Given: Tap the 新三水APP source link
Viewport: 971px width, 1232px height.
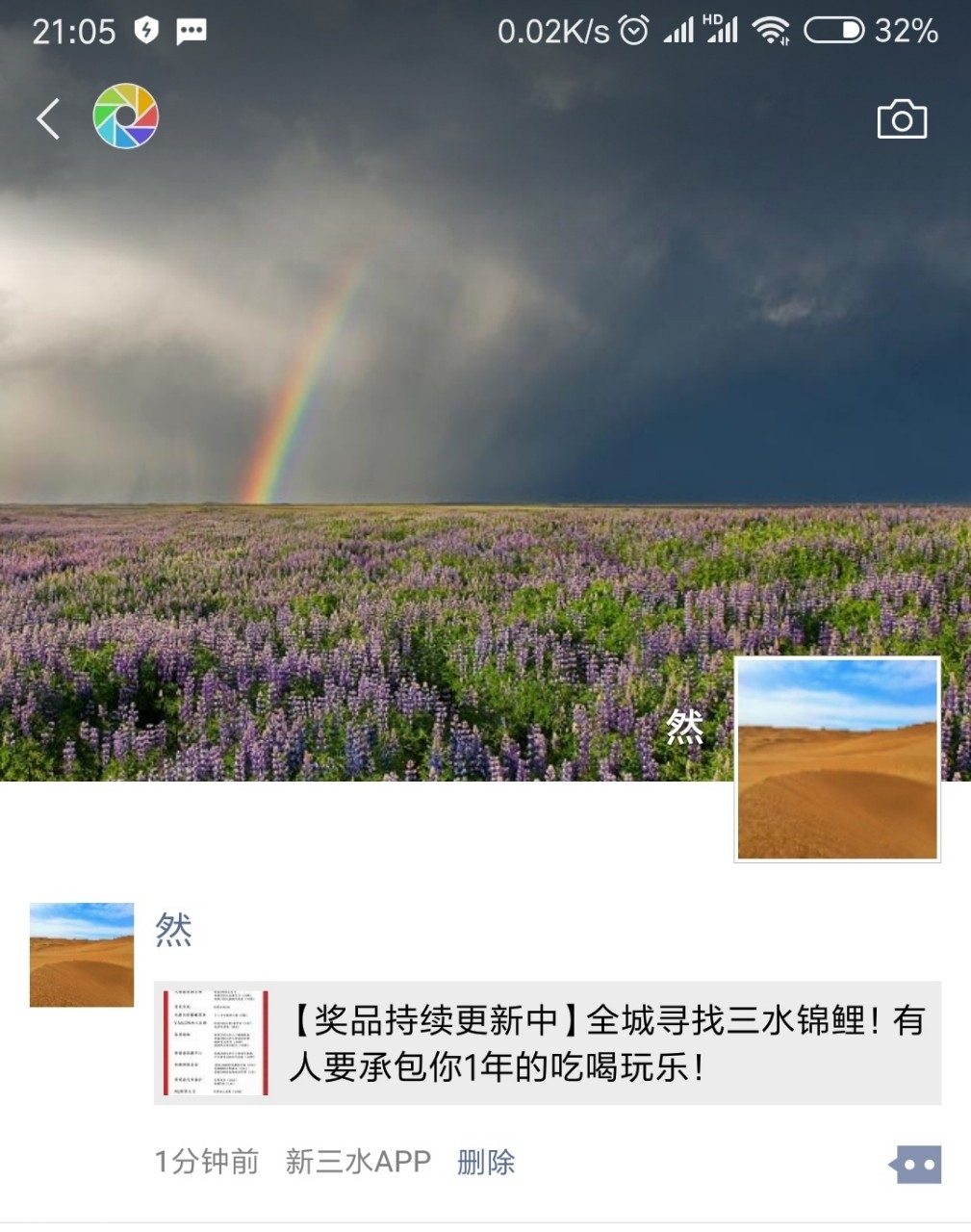Looking at the screenshot, I should pos(358,1162).
